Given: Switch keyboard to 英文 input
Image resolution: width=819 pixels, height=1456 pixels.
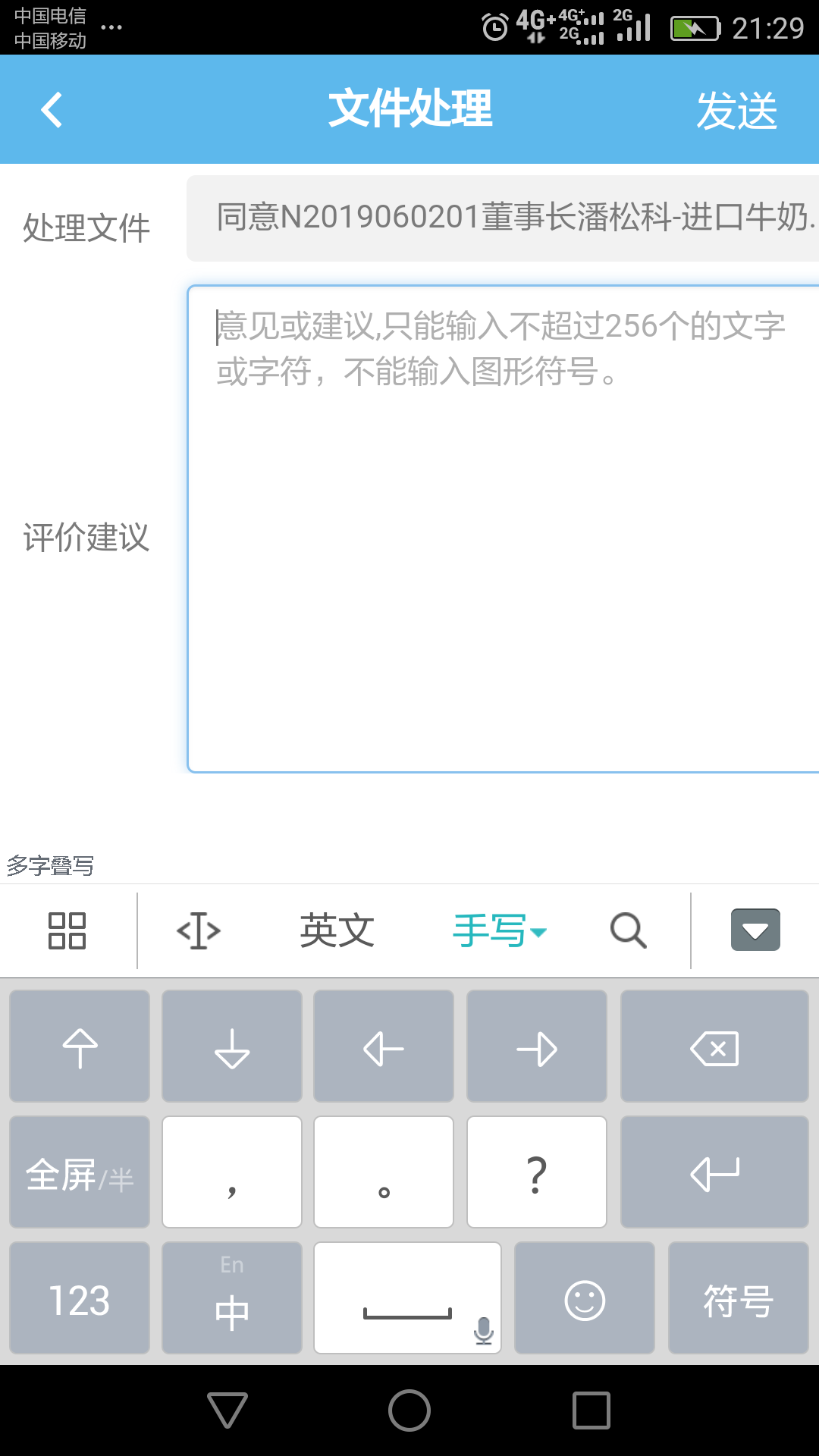Looking at the screenshot, I should point(337,930).
